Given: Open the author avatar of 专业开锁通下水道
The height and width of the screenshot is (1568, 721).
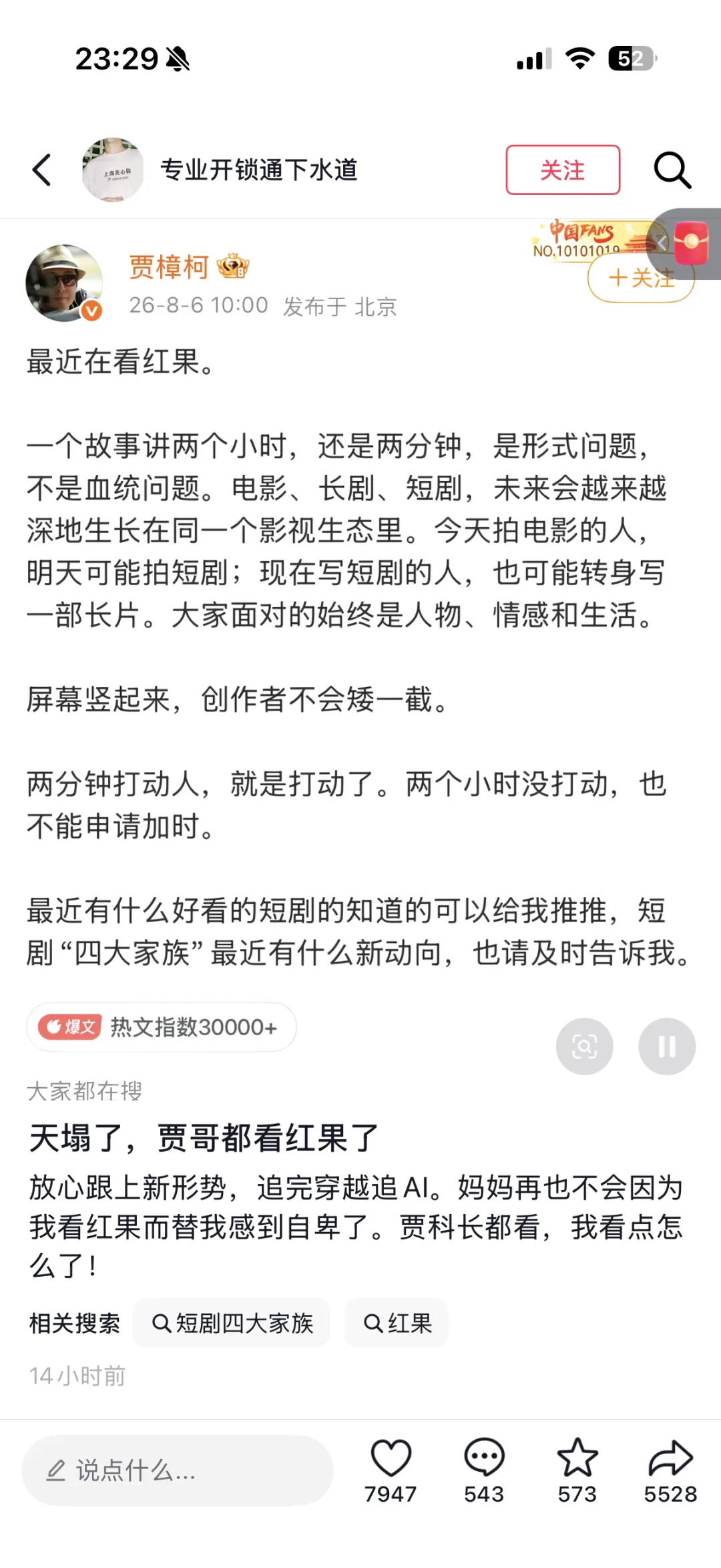Looking at the screenshot, I should click(x=113, y=170).
